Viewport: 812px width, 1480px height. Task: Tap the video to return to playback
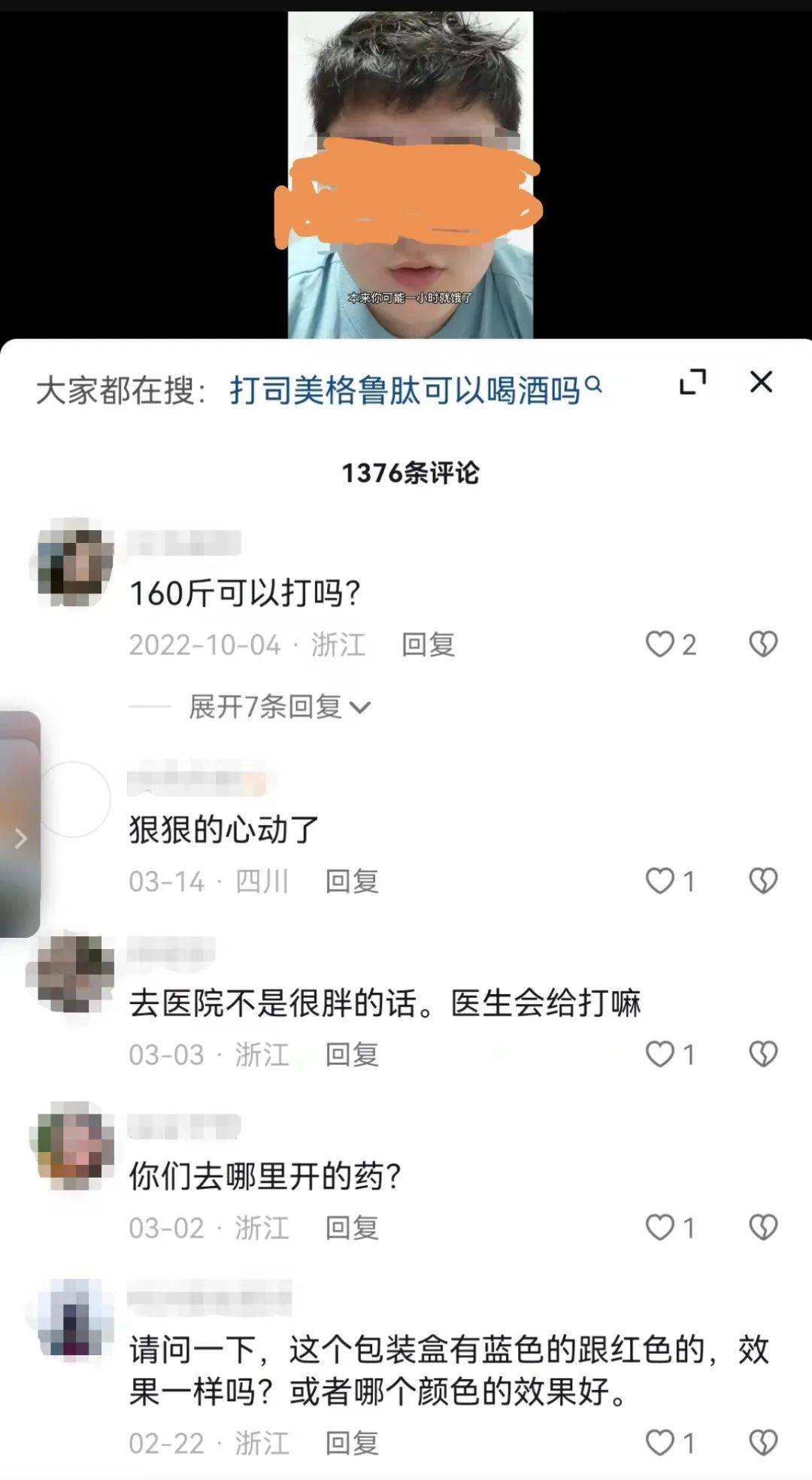click(x=411, y=174)
